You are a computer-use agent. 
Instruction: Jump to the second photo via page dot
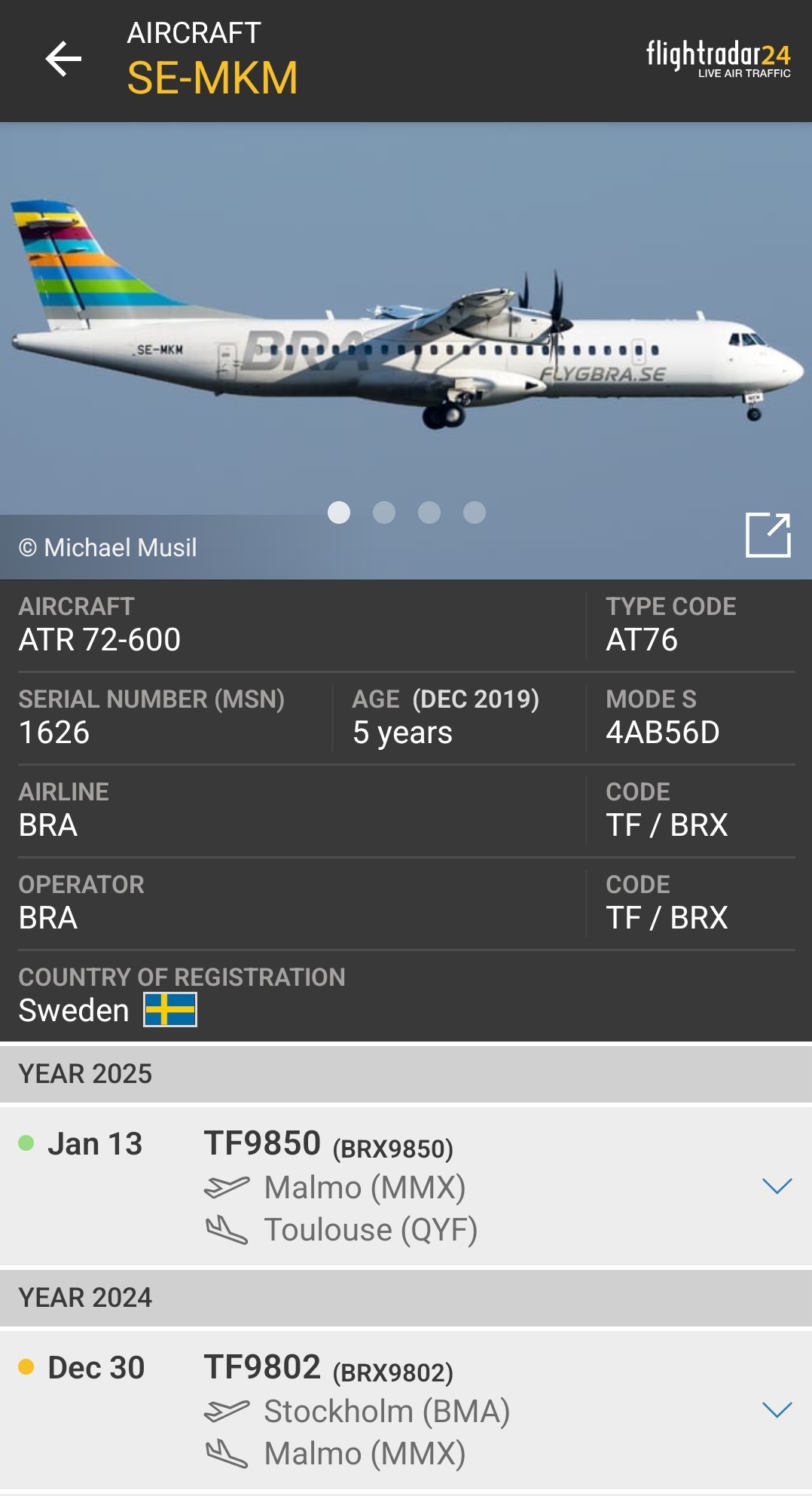tap(384, 512)
